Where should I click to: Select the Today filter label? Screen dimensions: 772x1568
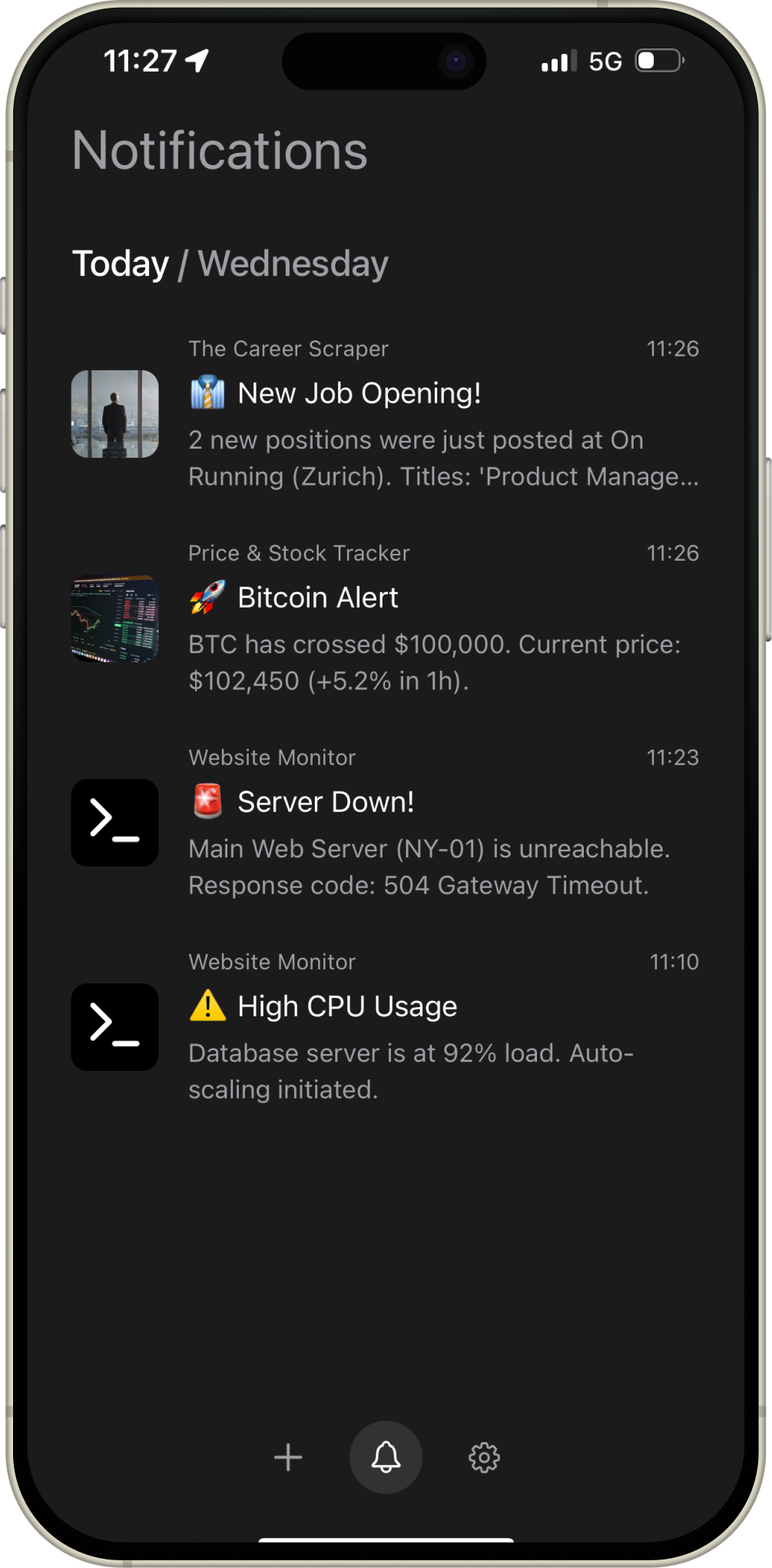pos(121,263)
